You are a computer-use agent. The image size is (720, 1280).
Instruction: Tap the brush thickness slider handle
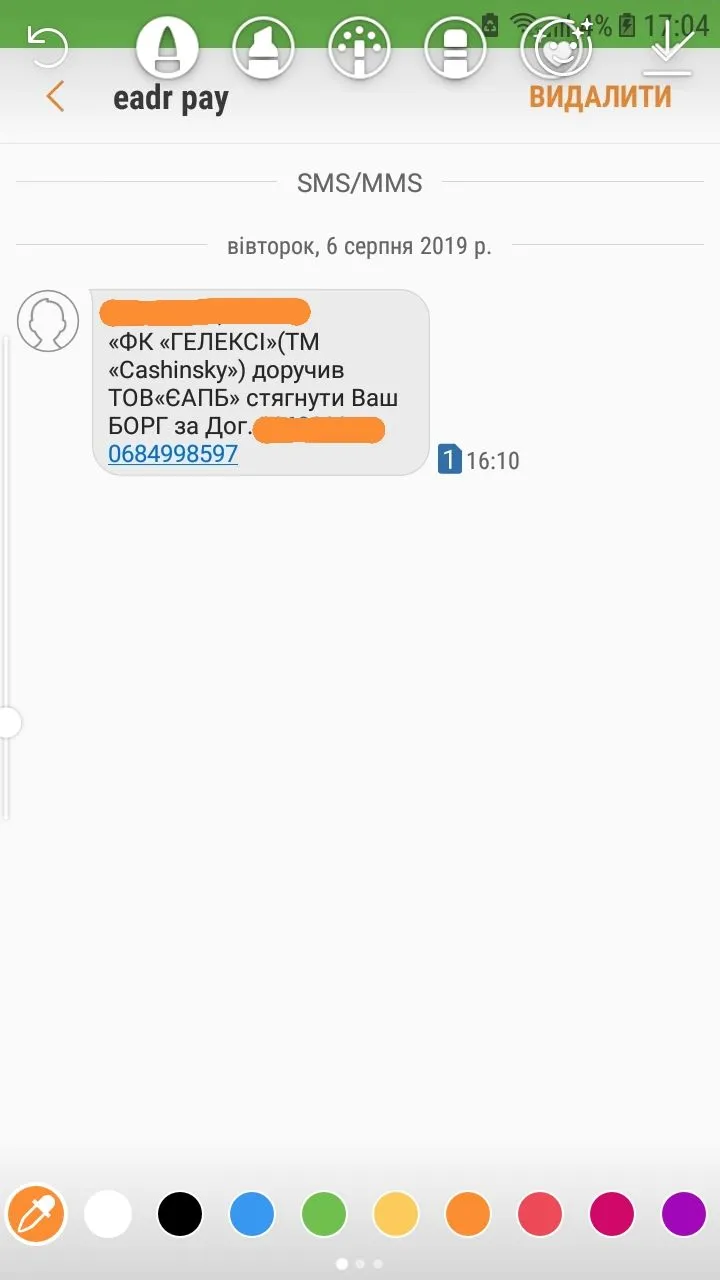point(8,722)
